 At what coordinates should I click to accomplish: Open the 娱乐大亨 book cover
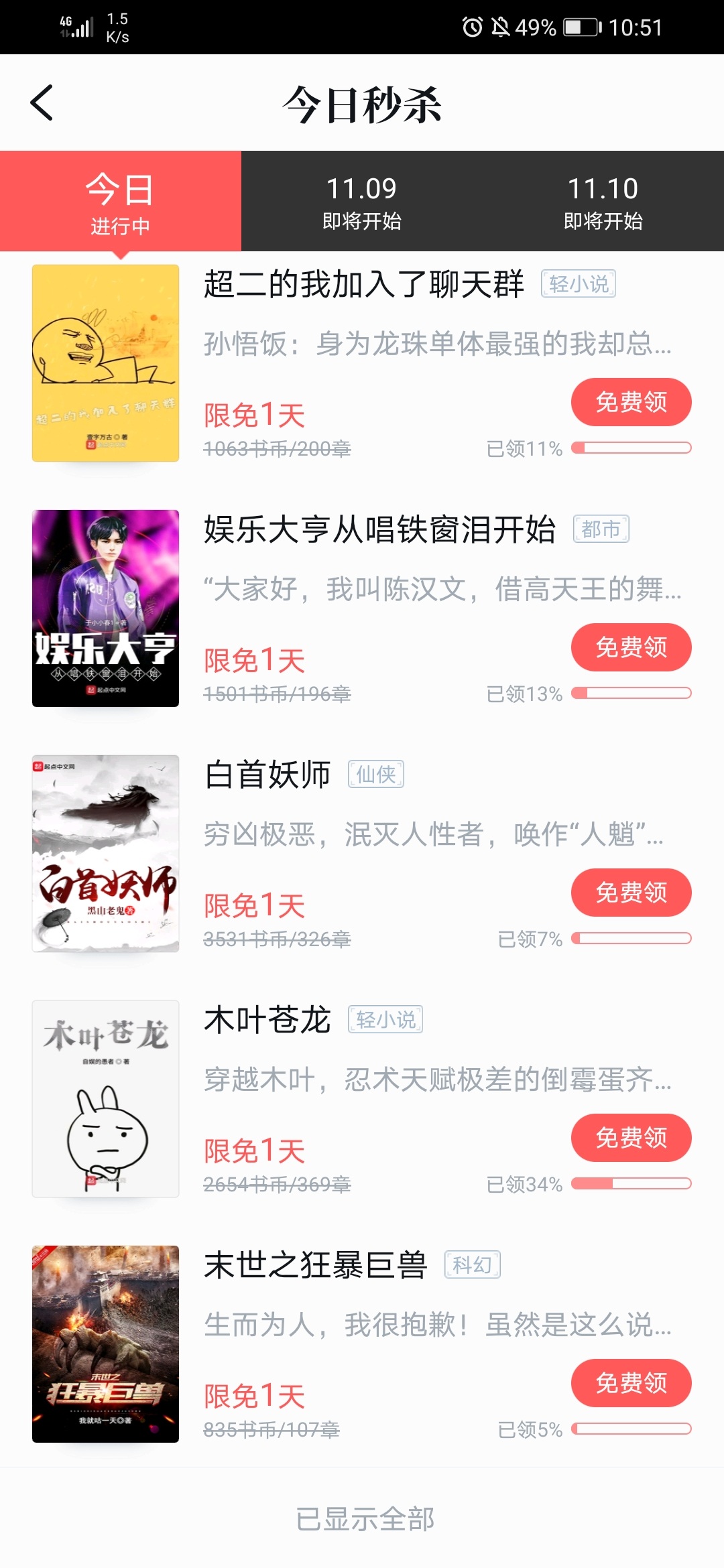point(105,608)
